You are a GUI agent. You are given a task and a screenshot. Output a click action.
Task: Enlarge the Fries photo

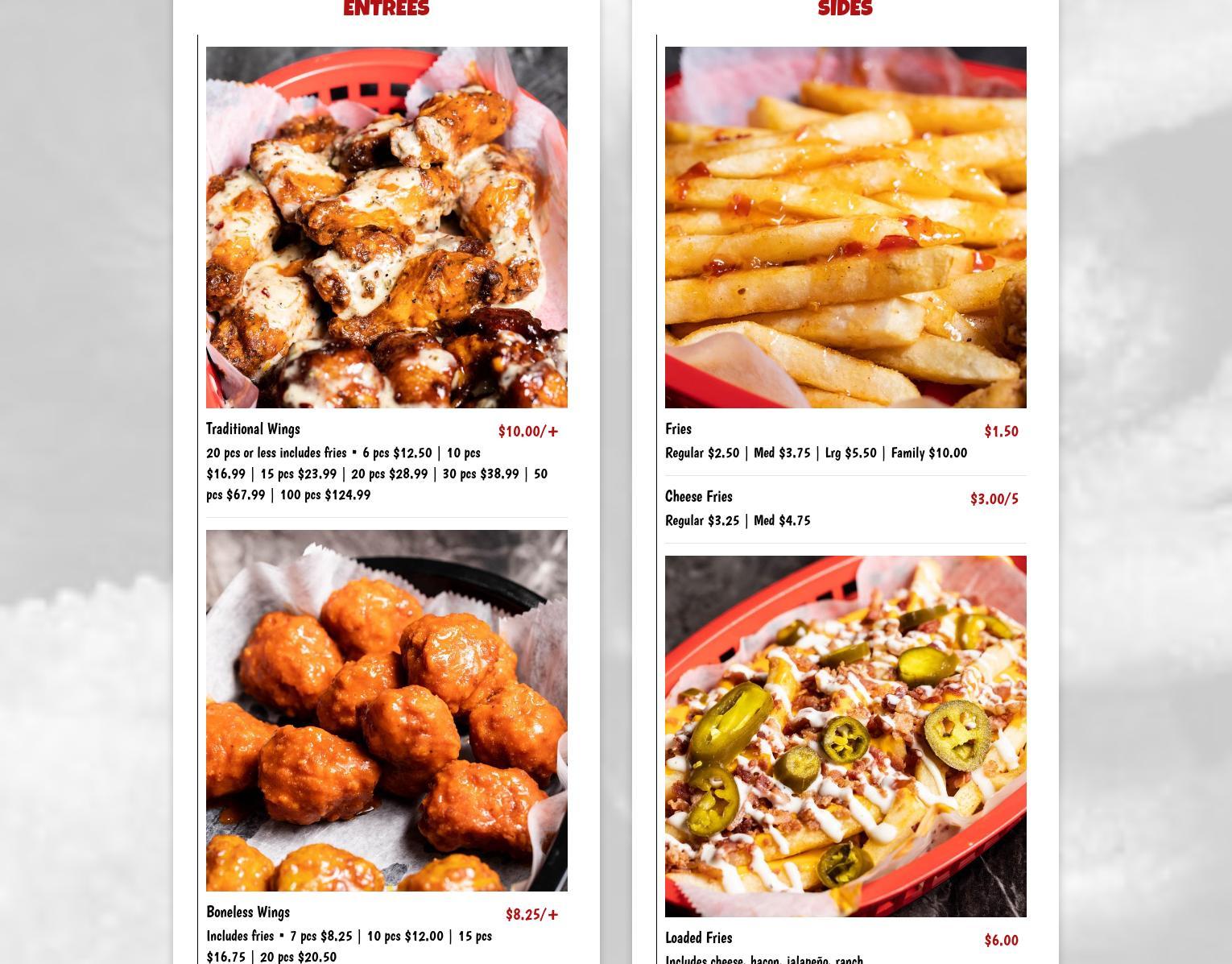(x=845, y=227)
